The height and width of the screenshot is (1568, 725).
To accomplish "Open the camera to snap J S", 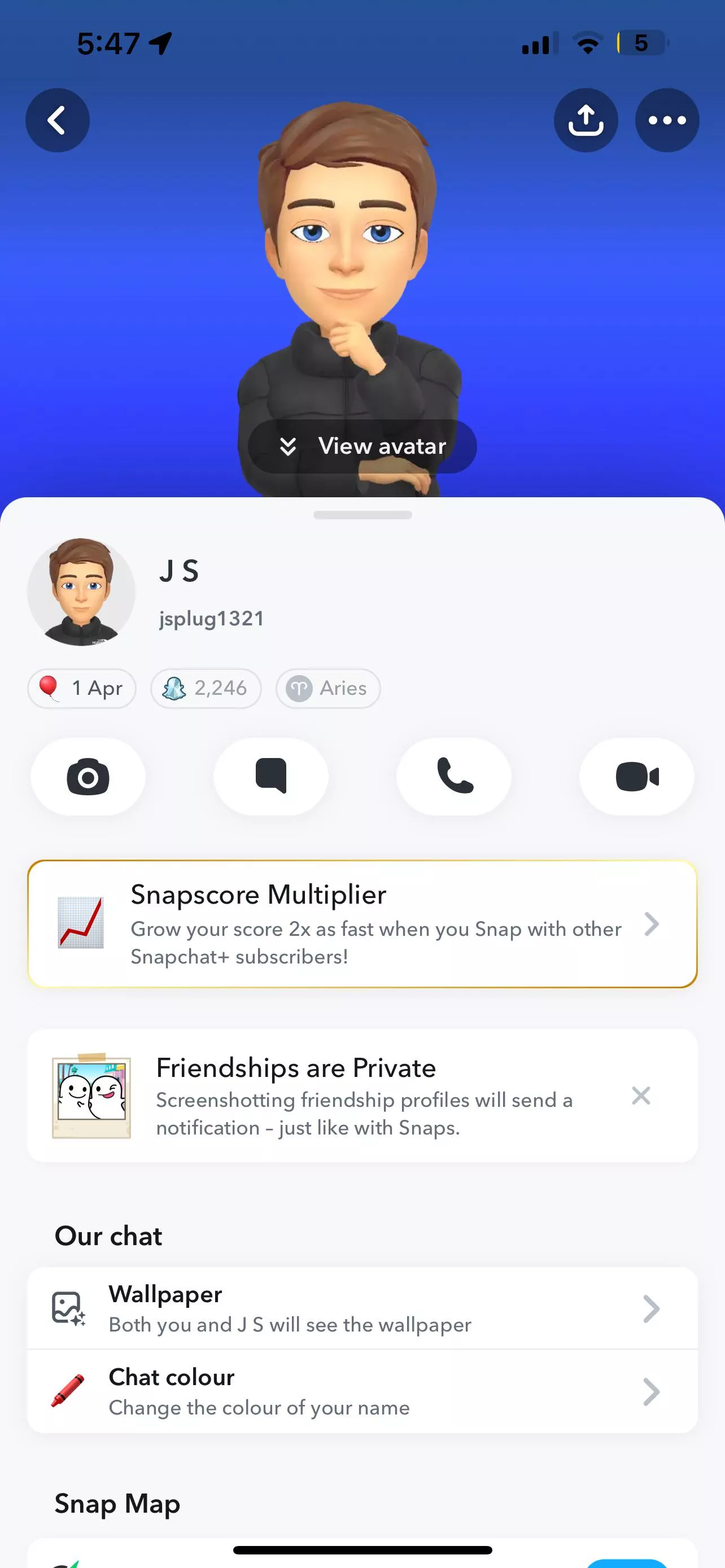I will tap(88, 777).
